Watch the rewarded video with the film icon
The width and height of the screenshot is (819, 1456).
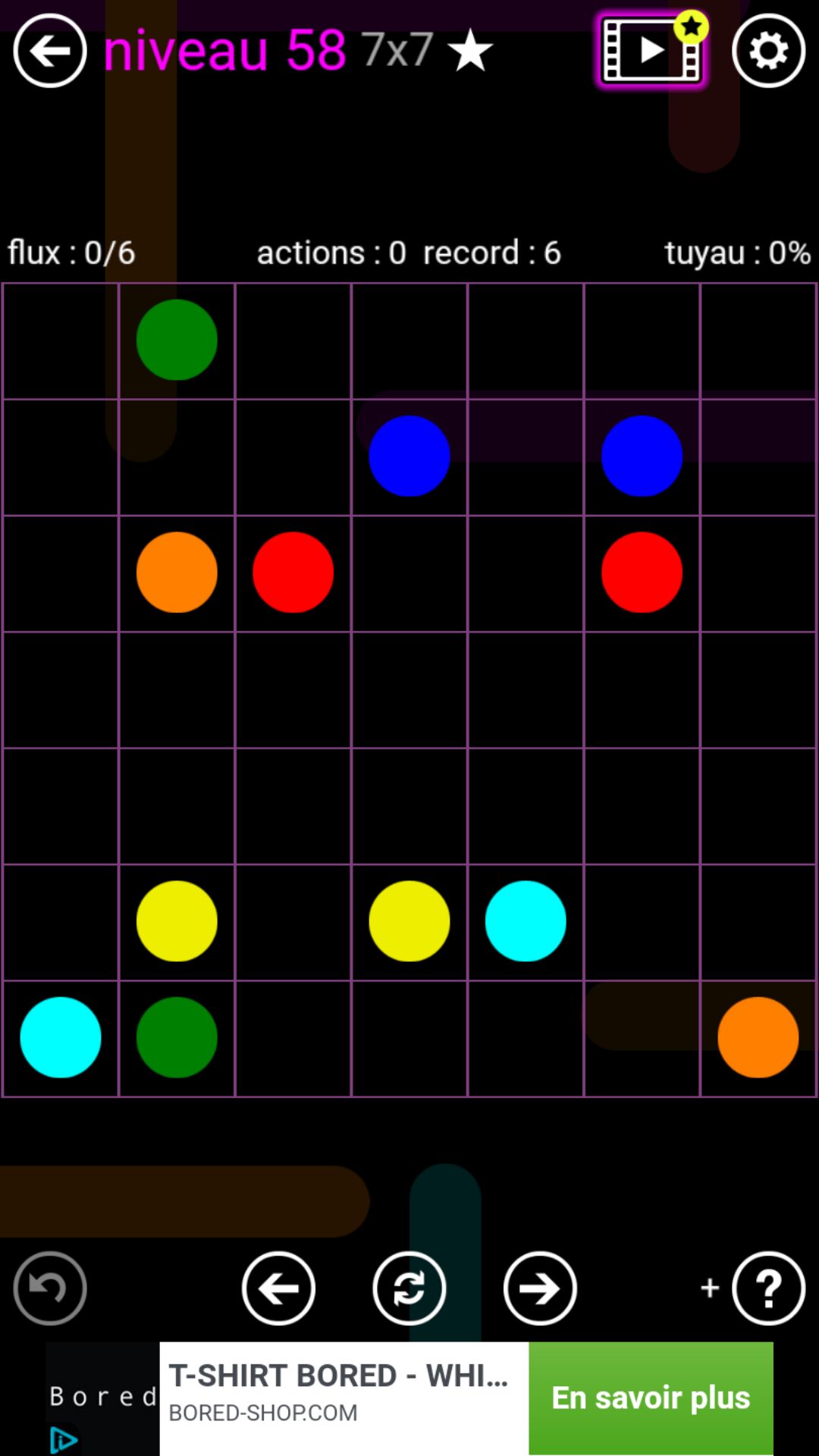[x=651, y=51]
